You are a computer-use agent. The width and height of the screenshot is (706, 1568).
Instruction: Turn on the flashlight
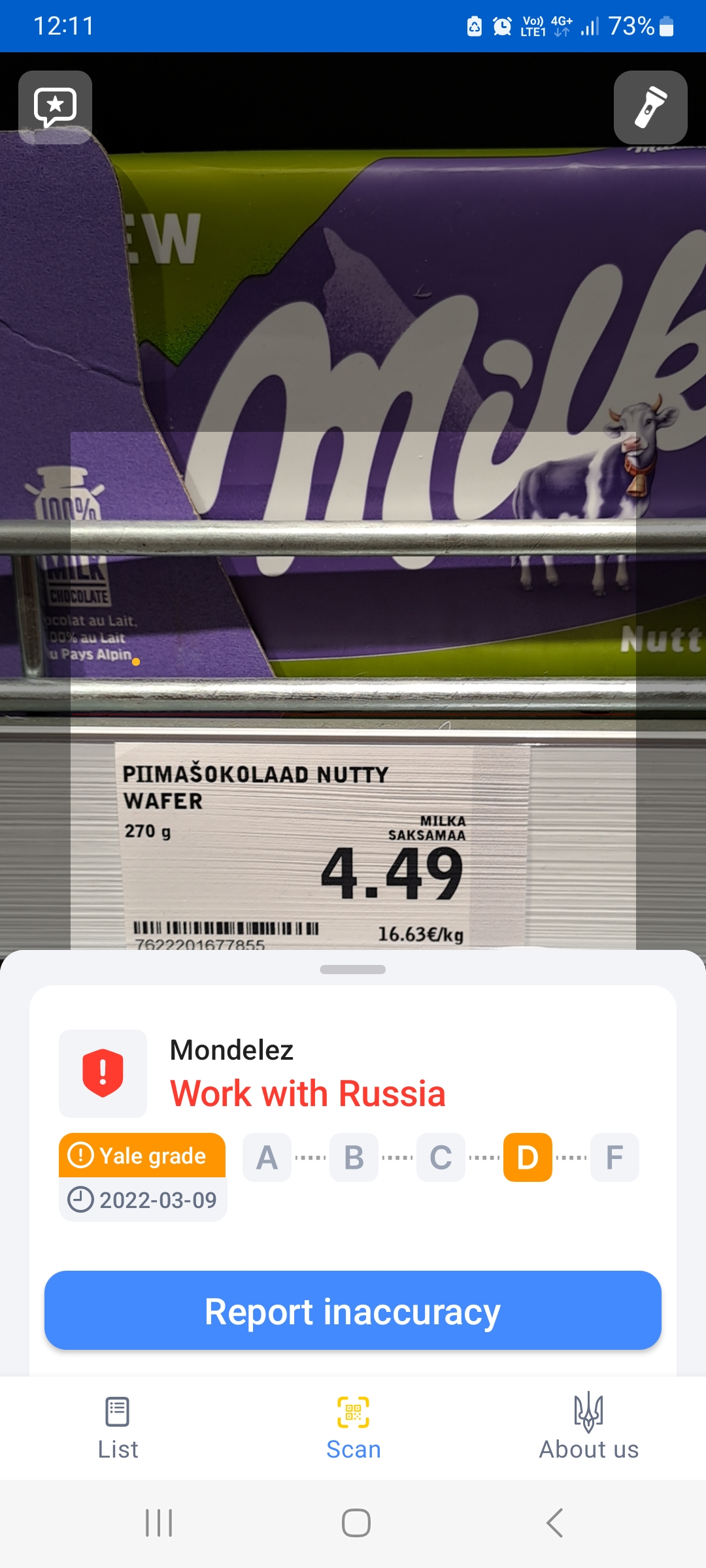coord(650,107)
